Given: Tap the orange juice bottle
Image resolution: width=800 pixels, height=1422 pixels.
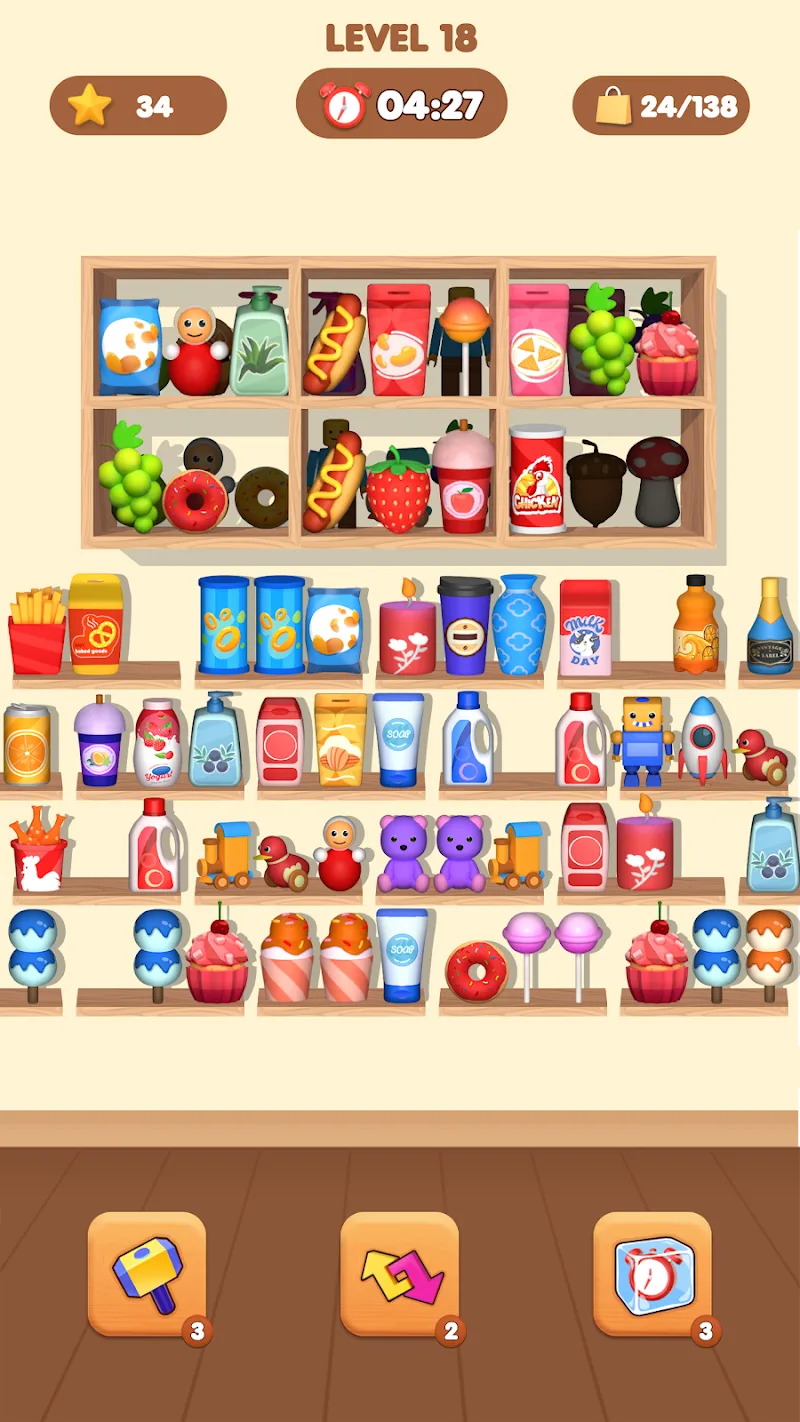Looking at the screenshot, I should click(x=696, y=625).
